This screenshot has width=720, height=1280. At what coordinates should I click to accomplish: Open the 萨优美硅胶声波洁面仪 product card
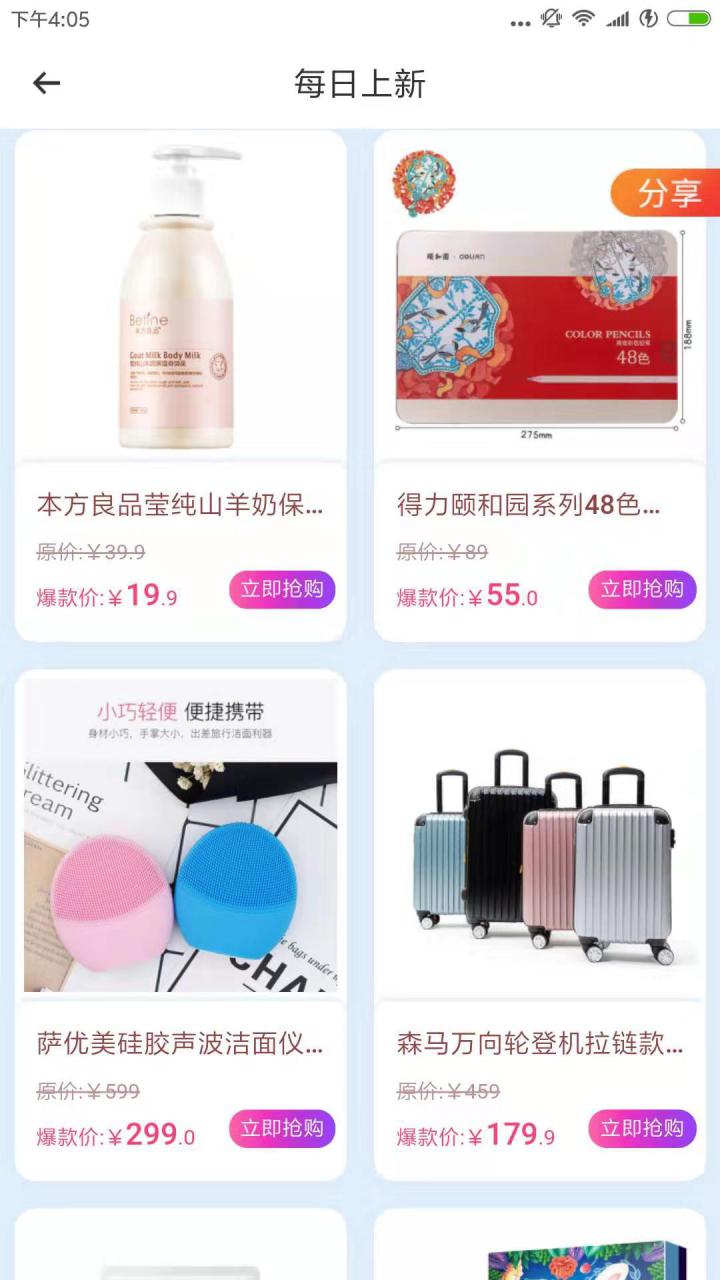[x=180, y=840]
